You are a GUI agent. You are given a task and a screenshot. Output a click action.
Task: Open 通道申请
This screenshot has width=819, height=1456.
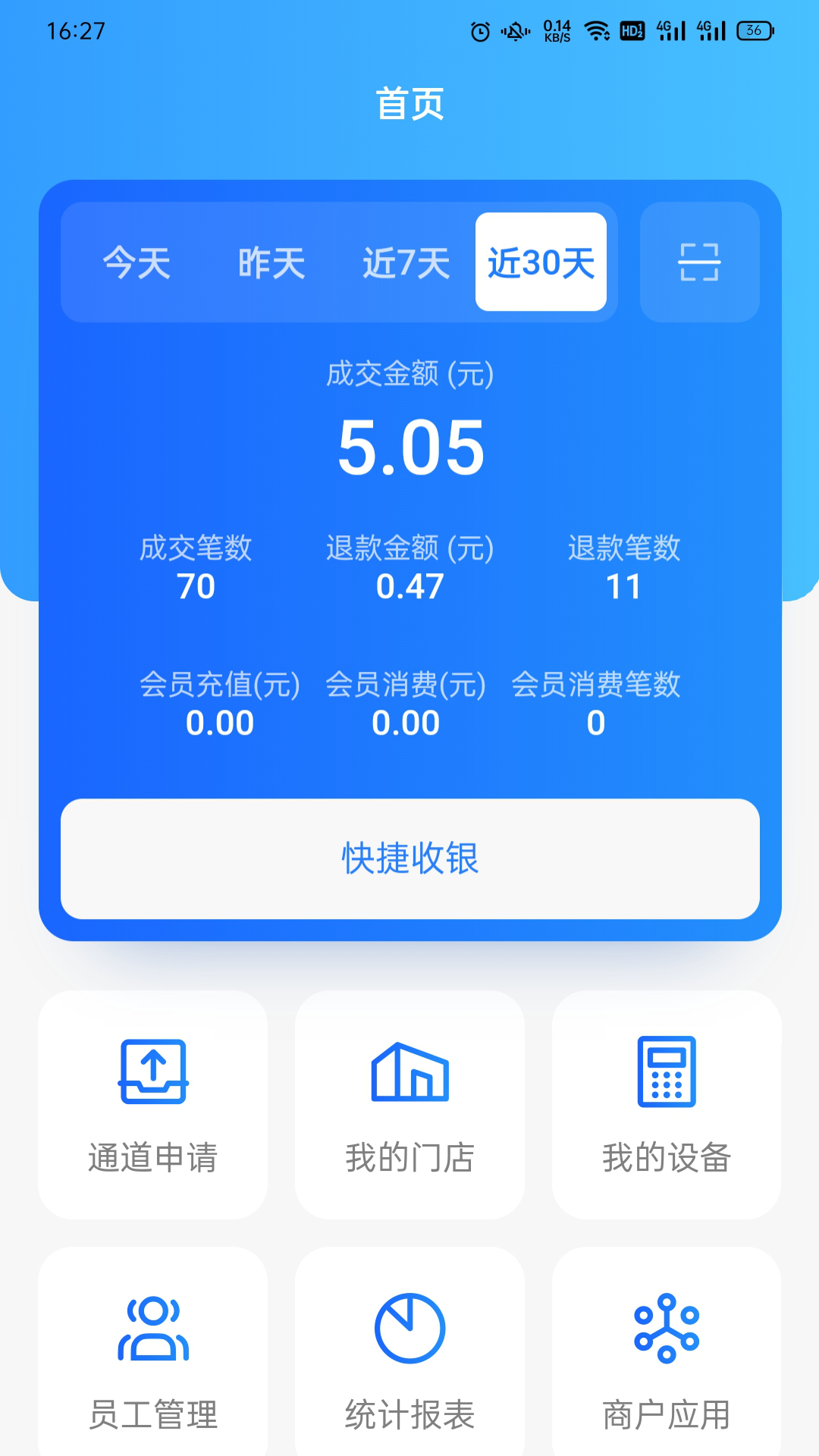(153, 1104)
